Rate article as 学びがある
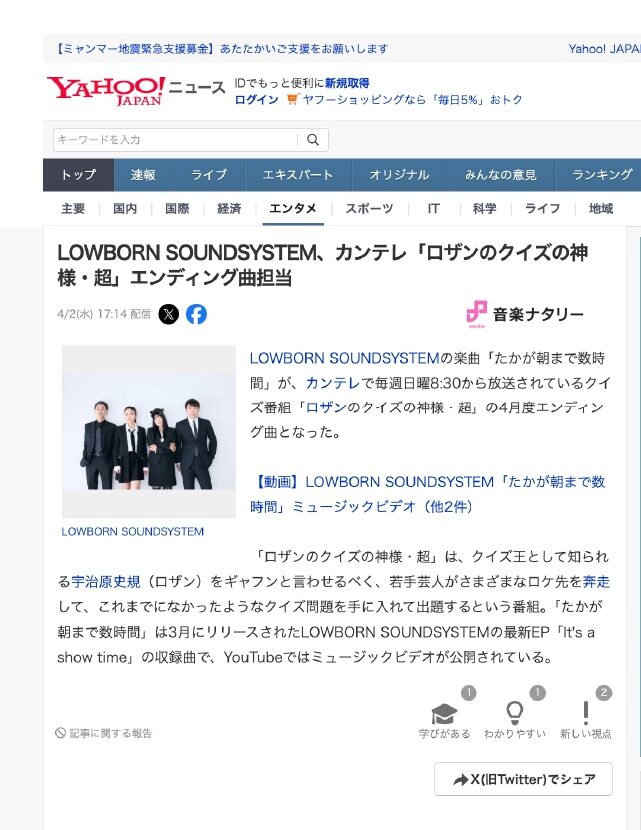This screenshot has height=830, width=641. (444, 716)
